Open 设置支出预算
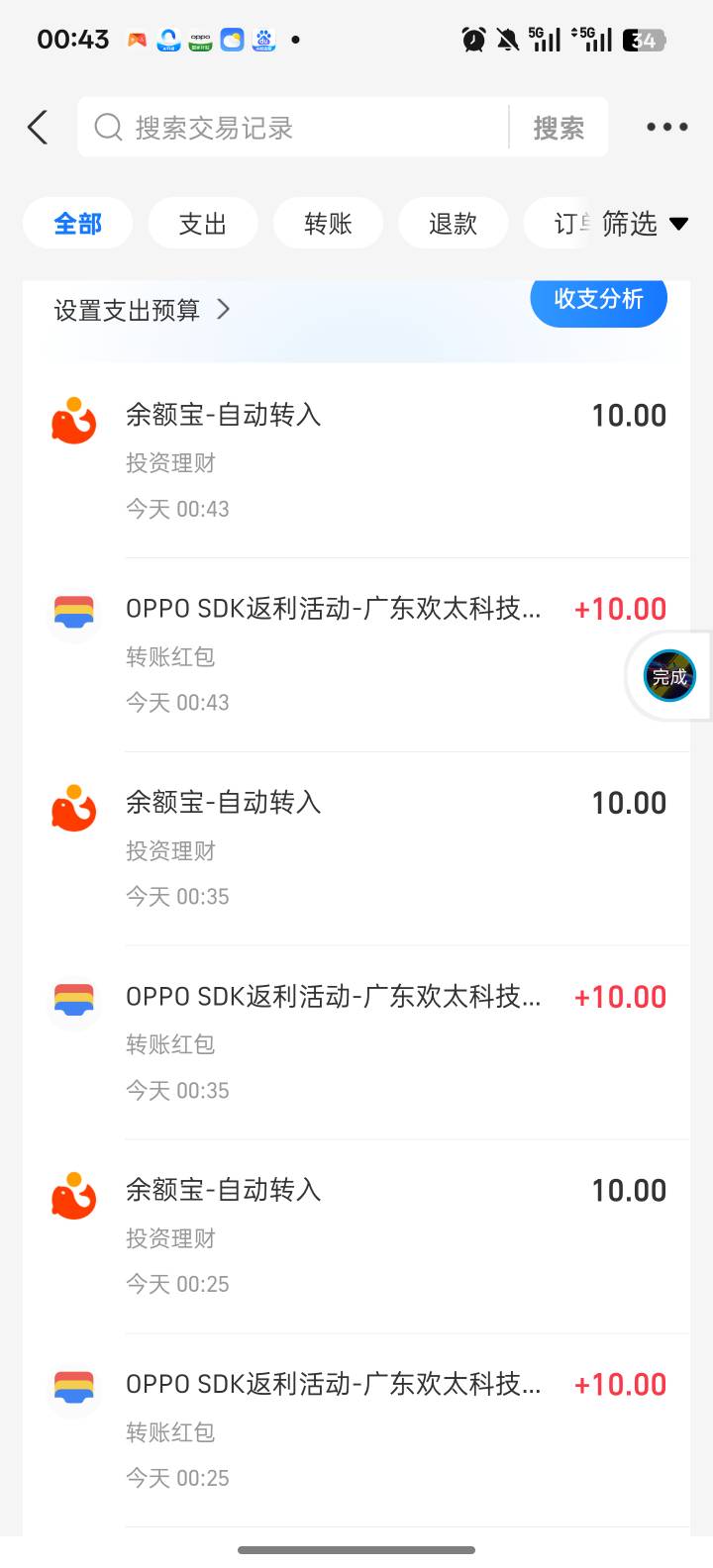The height and width of the screenshot is (1568, 713). [142, 311]
